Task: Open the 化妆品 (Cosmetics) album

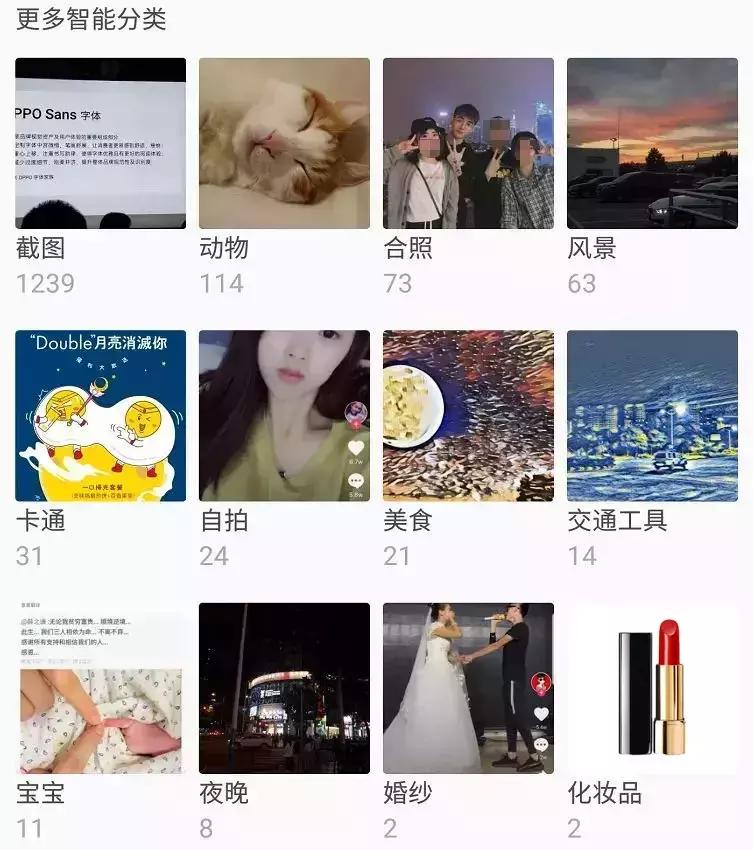Action: [651, 690]
